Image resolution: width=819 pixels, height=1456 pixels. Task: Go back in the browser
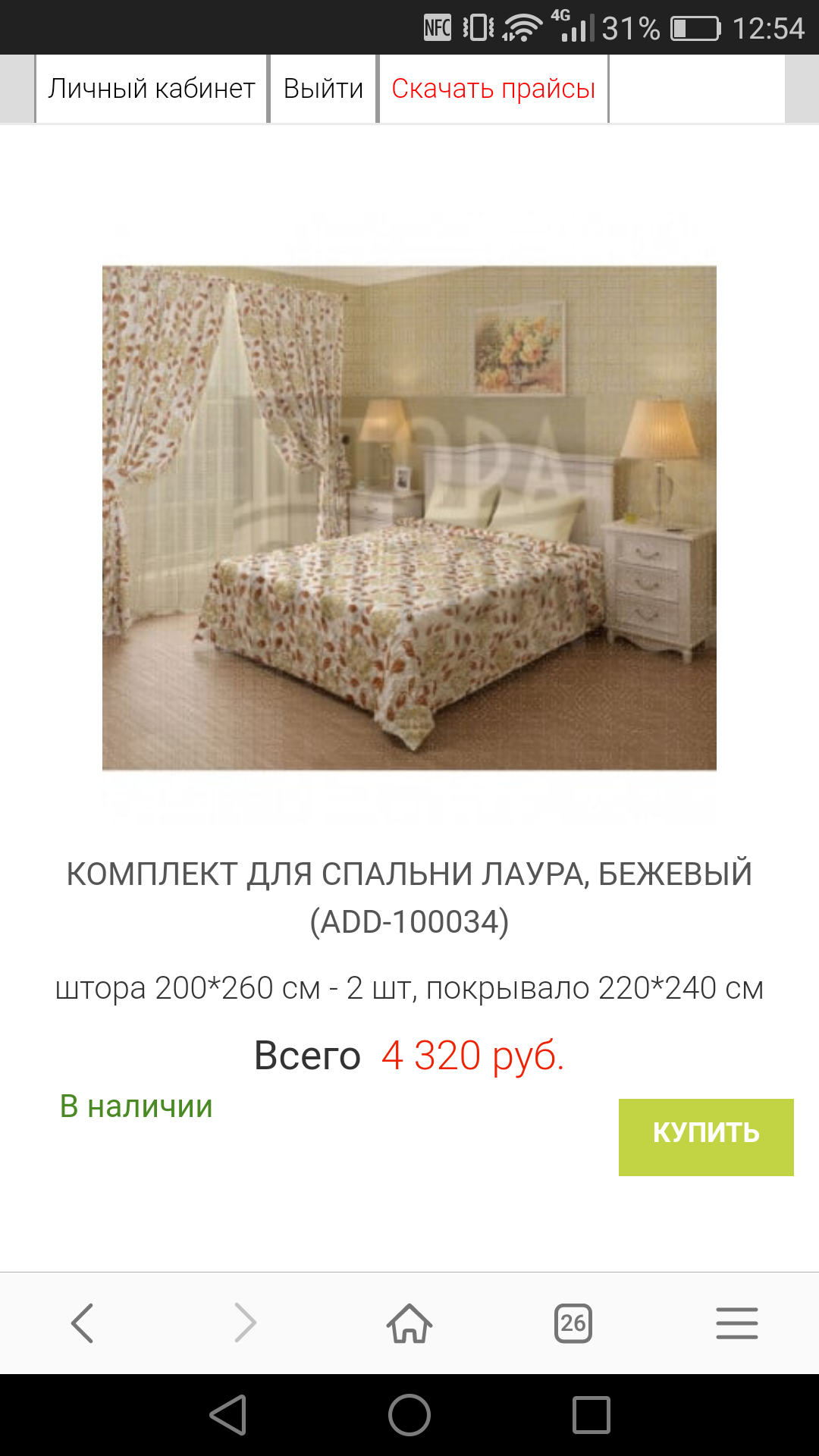point(82,1323)
